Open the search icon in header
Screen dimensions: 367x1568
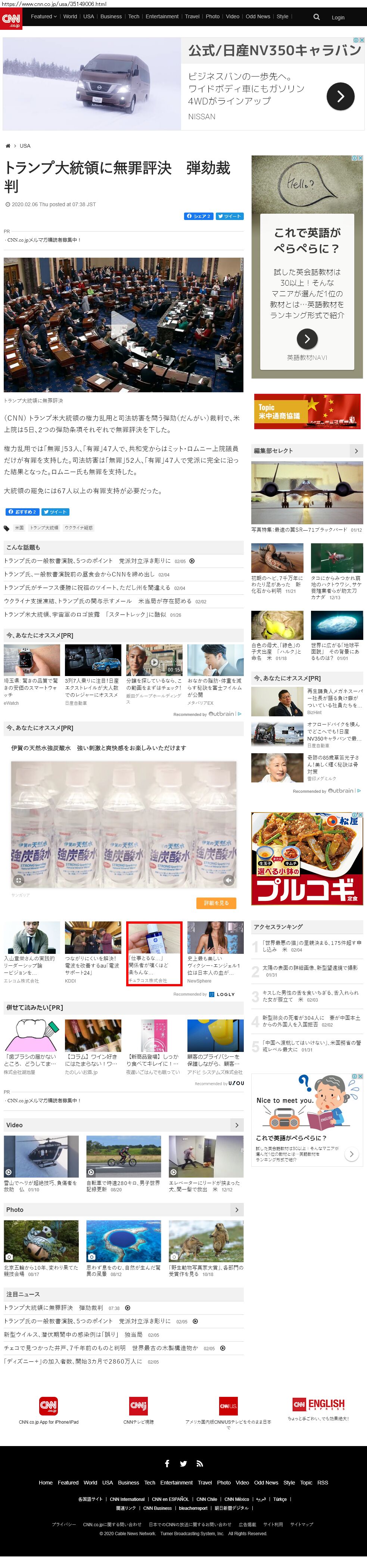click(x=316, y=16)
